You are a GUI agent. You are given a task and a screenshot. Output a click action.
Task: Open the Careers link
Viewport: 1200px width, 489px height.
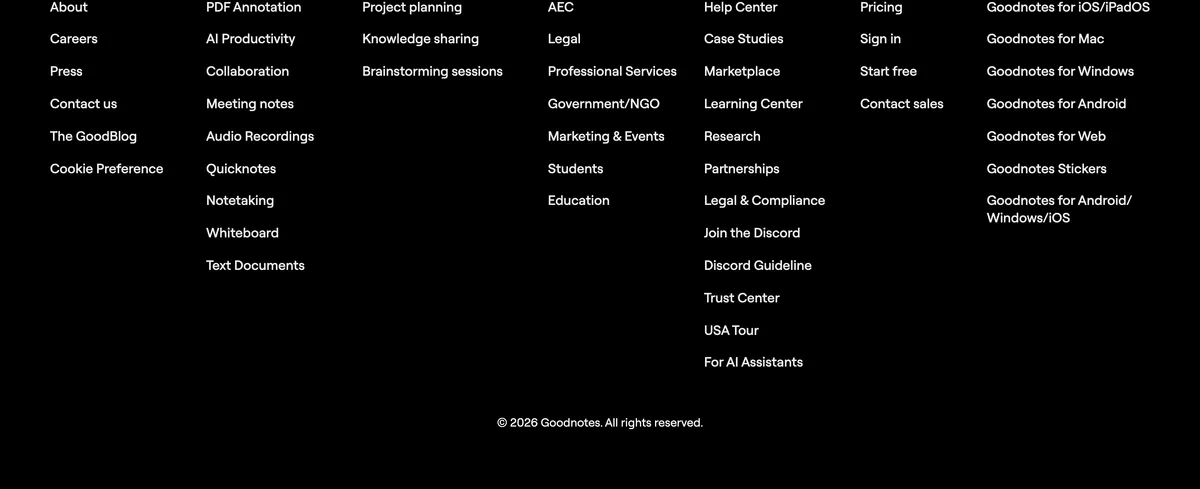[x=74, y=39]
